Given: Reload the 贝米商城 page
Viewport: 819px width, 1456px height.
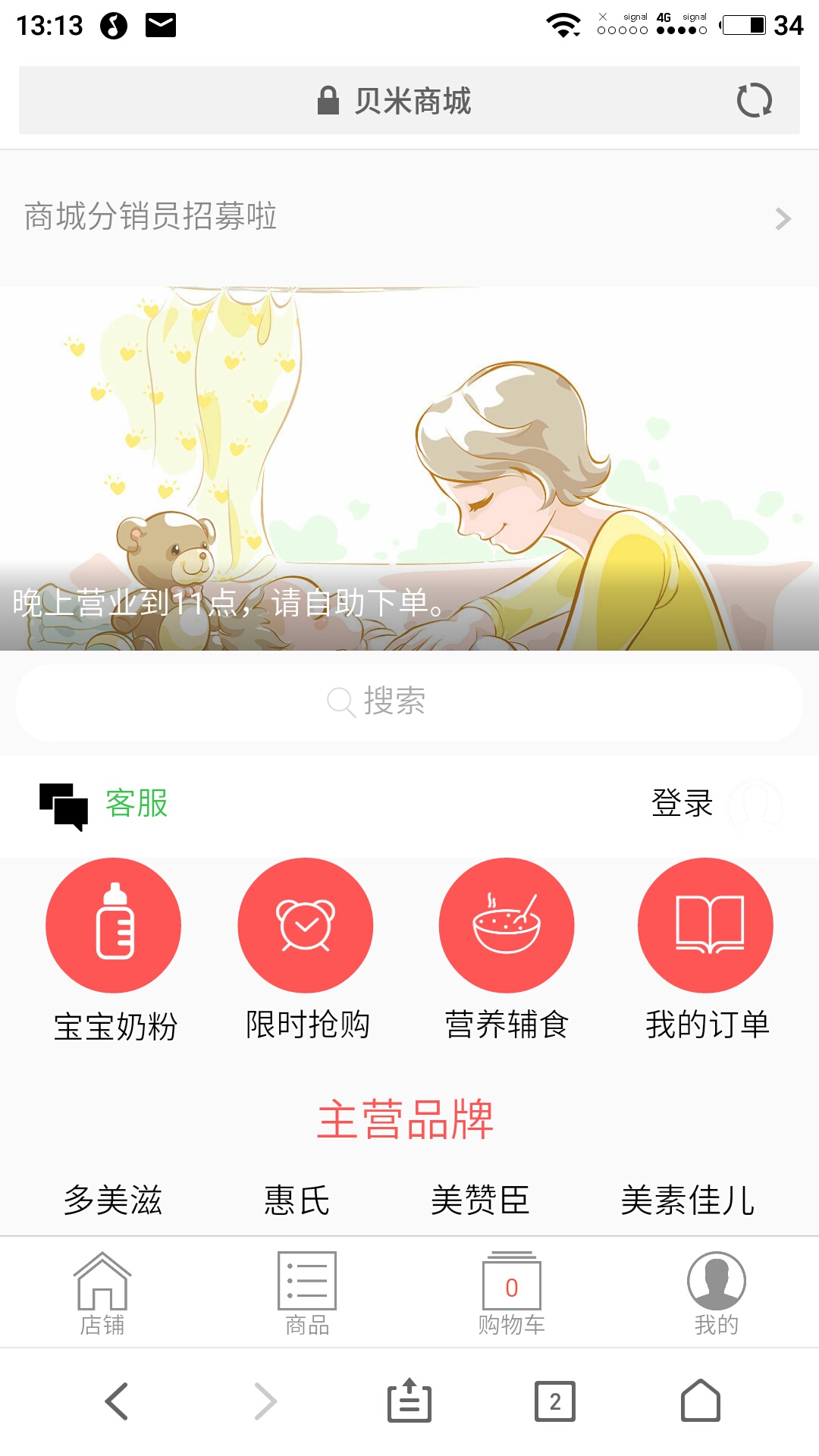Looking at the screenshot, I should point(754,100).
